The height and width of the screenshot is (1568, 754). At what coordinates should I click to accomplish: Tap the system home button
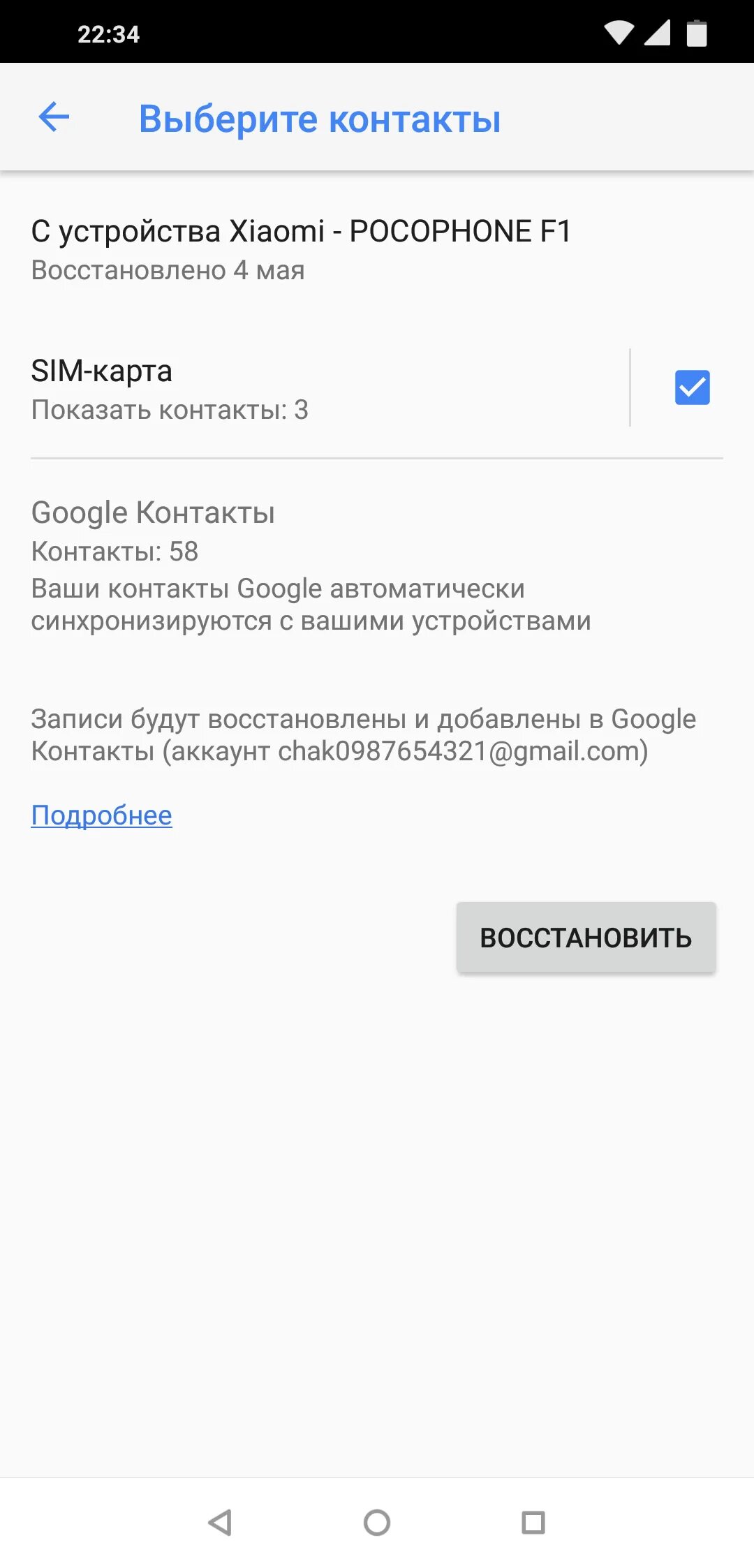coord(377,1522)
